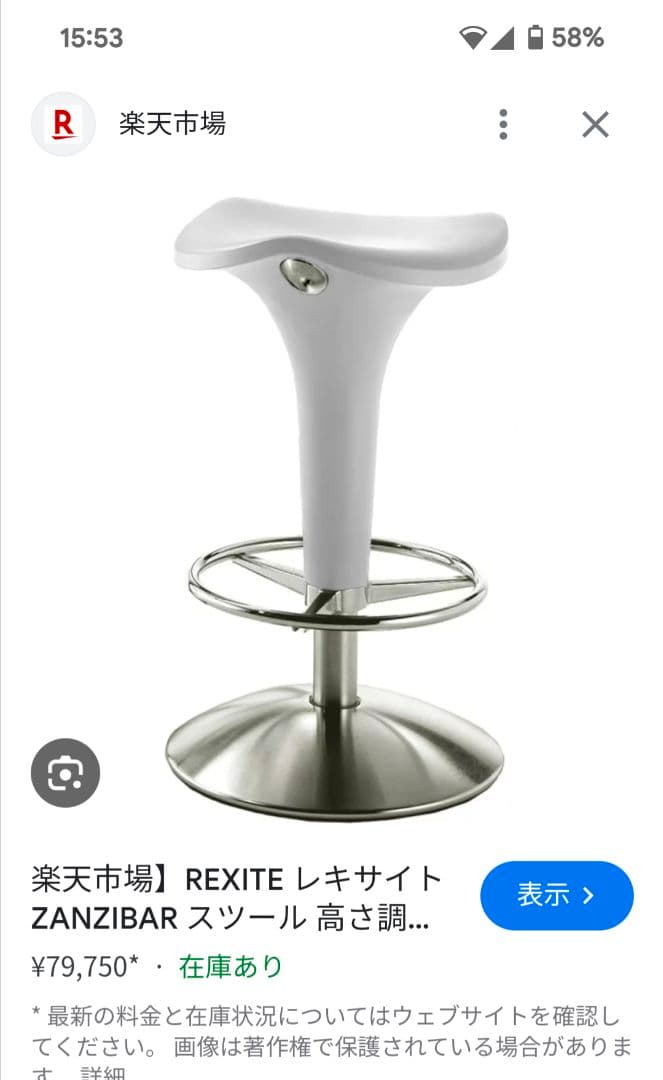The image size is (663, 1080).
Task: Close the image viewer
Action: tap(595, 124)
